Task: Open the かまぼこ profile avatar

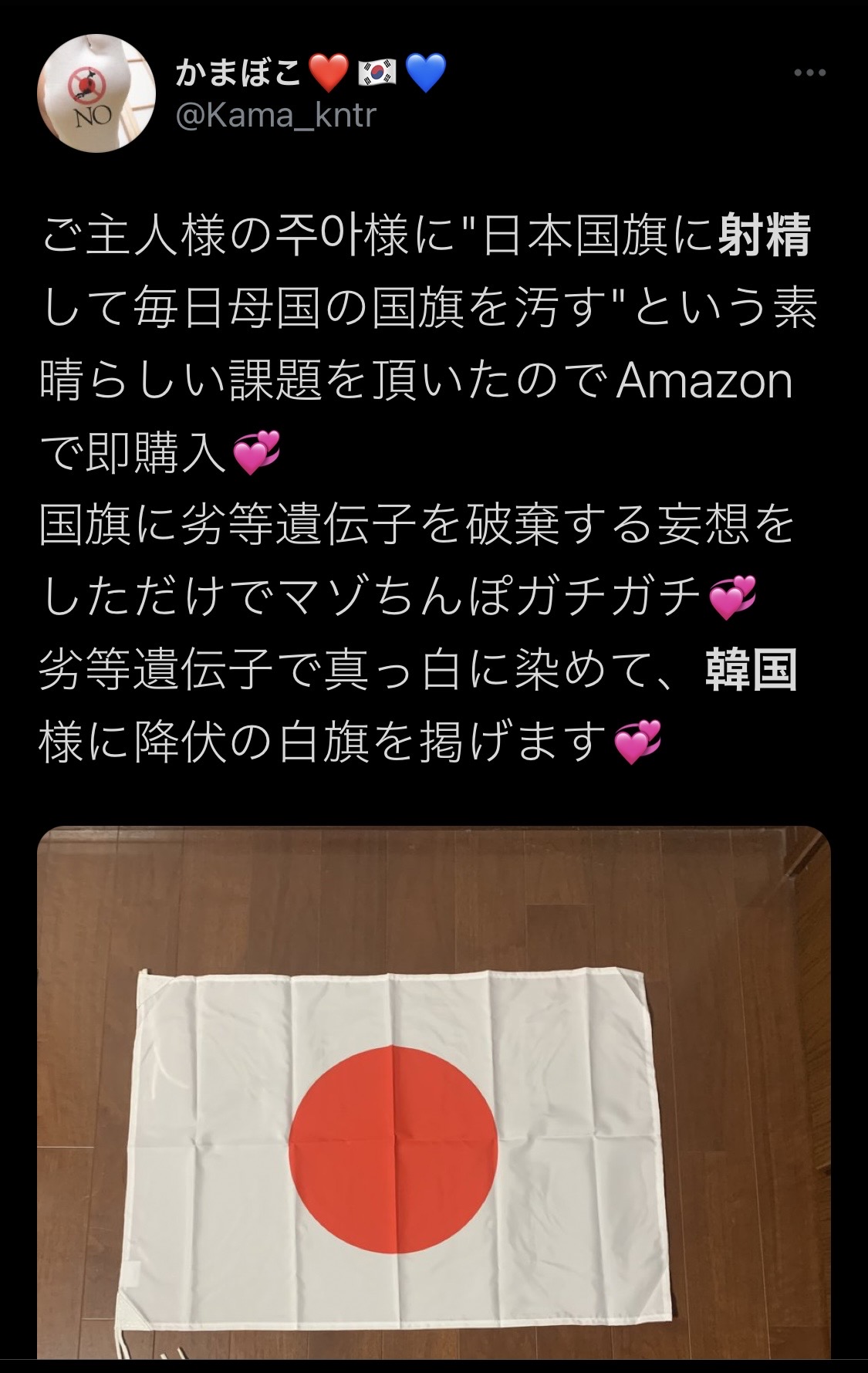Action: coord(96,93)
